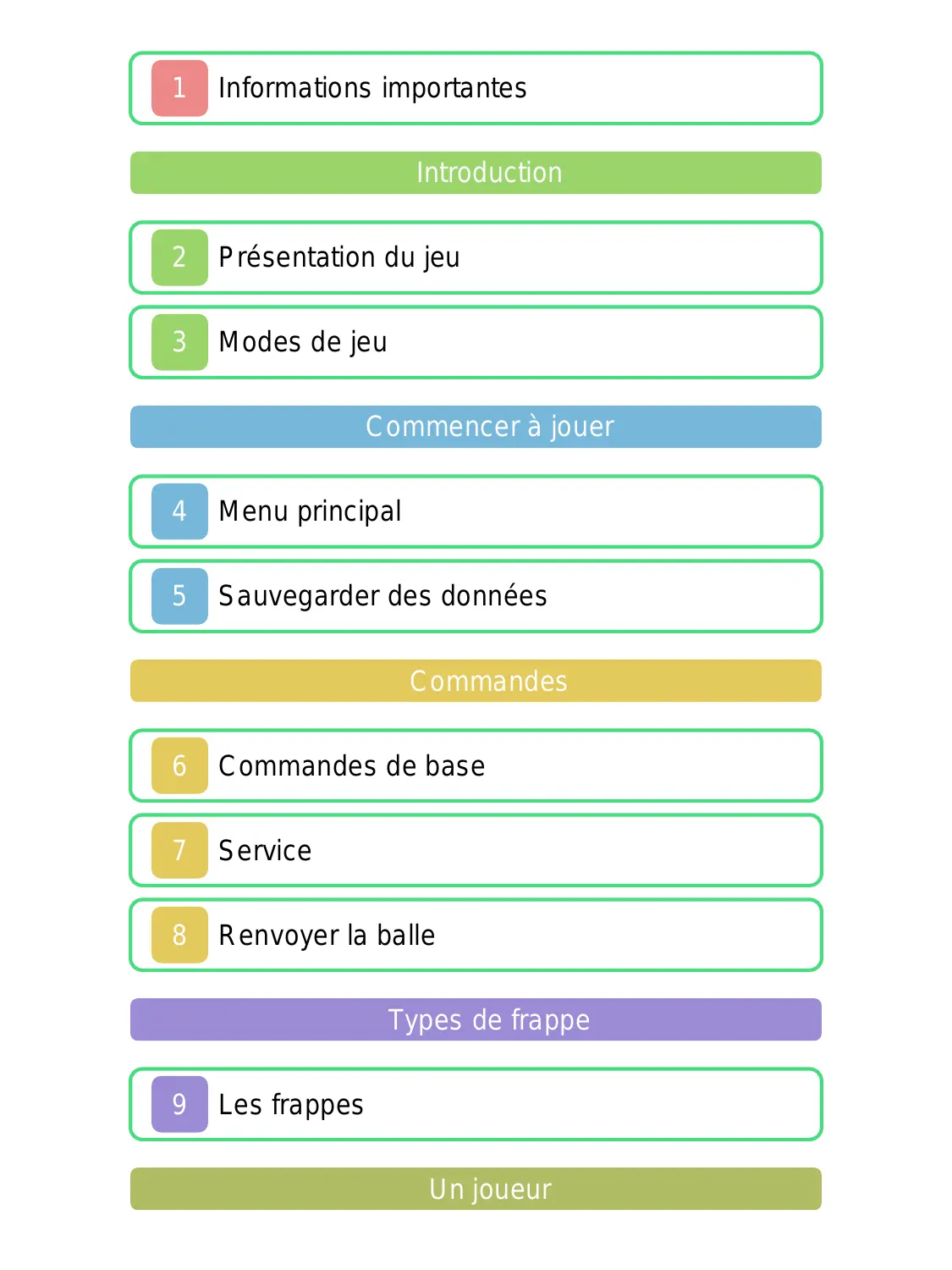Screen dimensions: 952x1270
Task: View Les frappes section
Action: click(475, 1104)
